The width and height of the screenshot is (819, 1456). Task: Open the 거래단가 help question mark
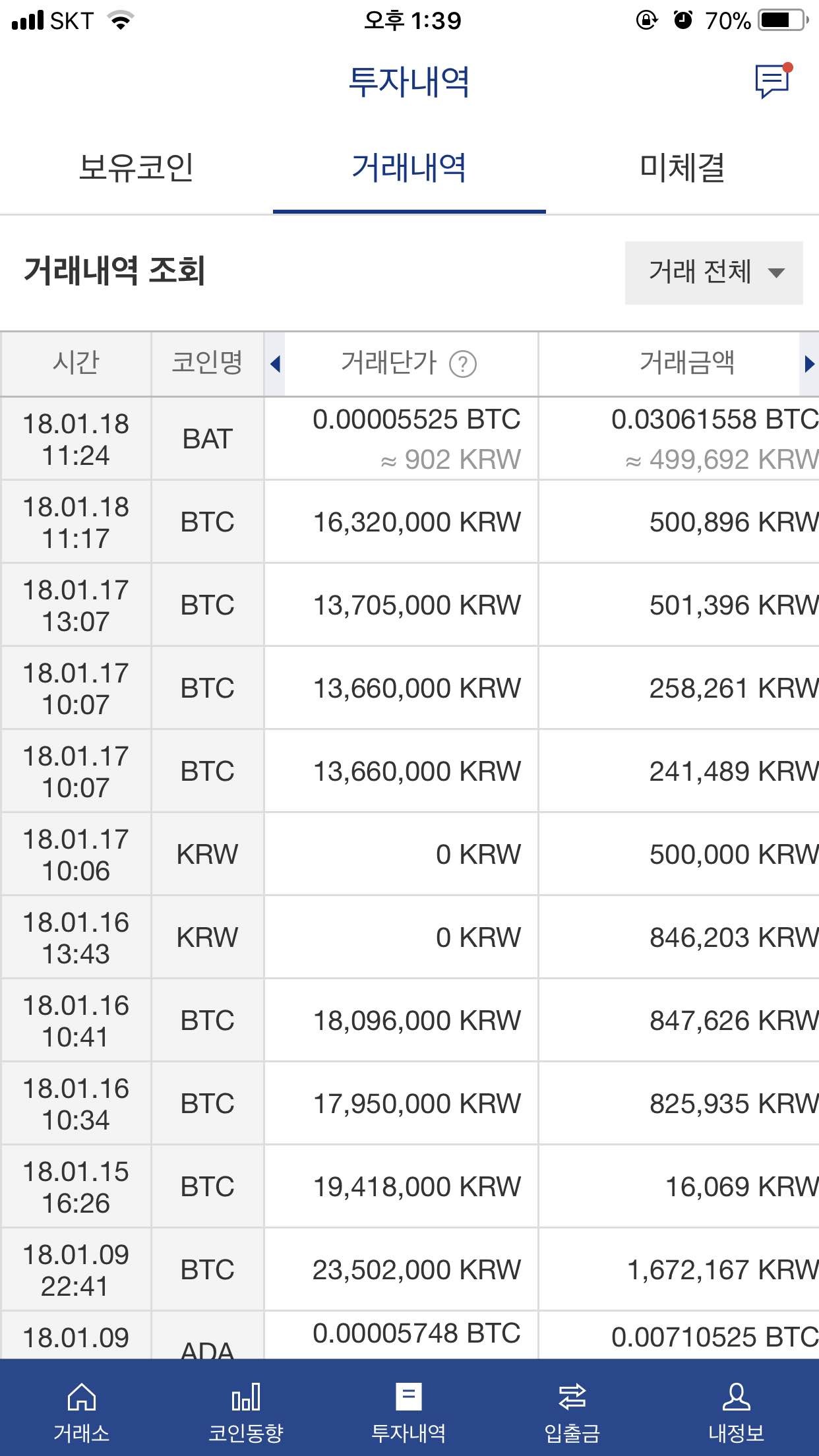point(463,364)
